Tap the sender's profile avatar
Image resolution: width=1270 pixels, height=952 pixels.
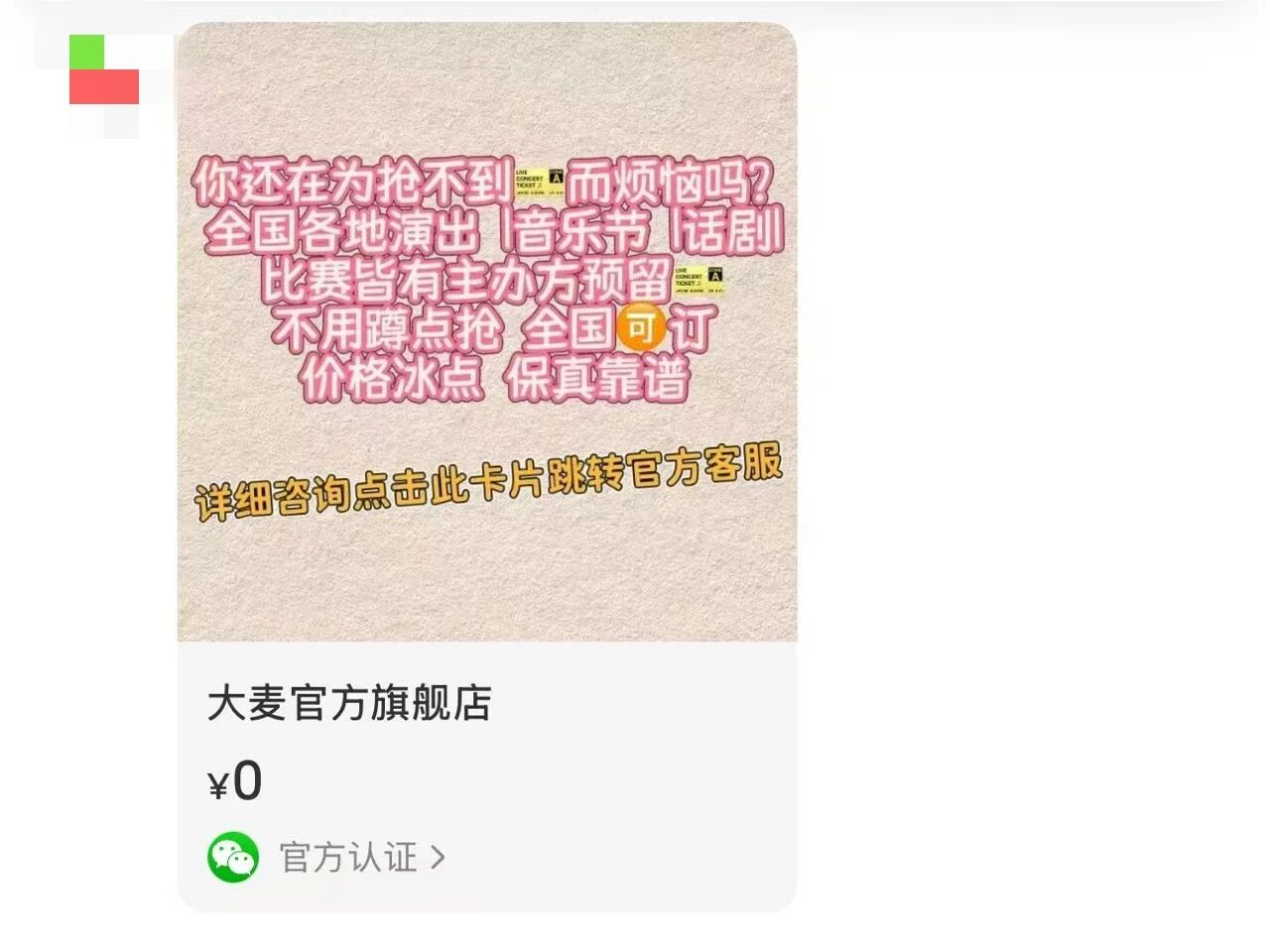103,85
